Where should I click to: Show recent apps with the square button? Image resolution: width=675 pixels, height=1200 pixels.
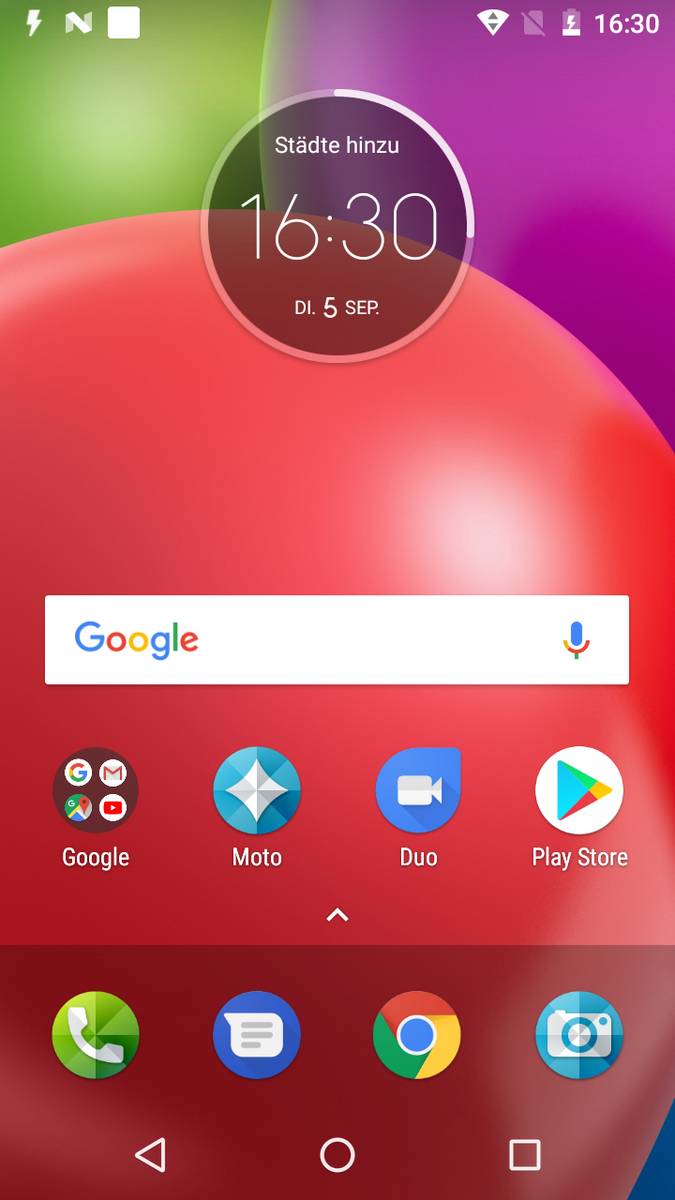(x=524, y=1155)
